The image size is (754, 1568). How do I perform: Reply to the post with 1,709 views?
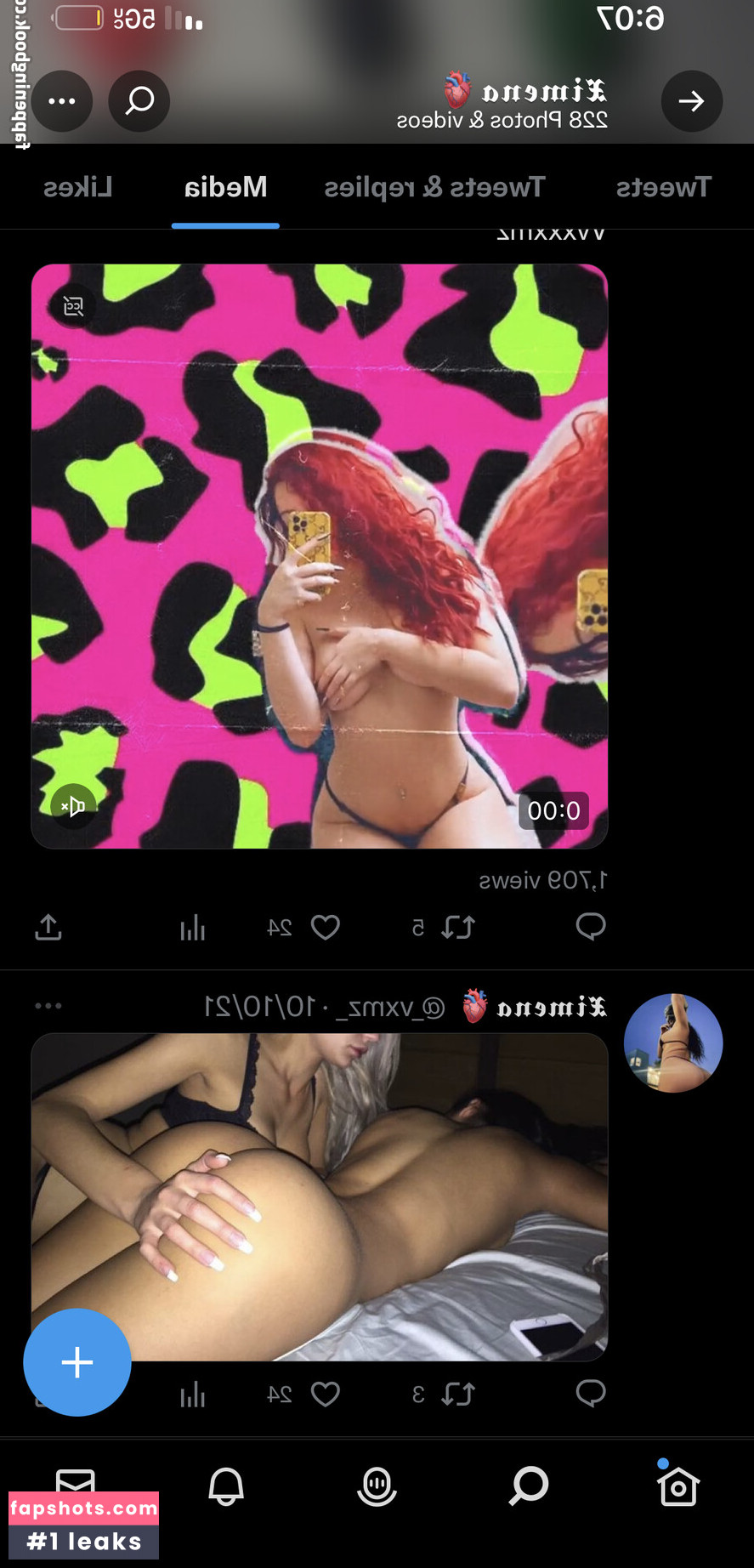(x=591, y=926)
